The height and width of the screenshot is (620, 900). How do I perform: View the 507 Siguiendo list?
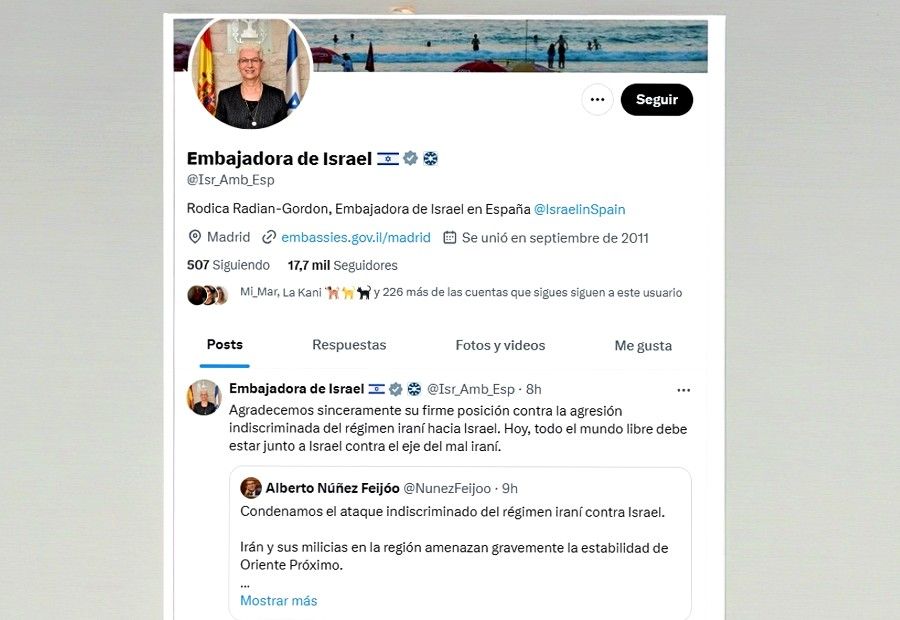click(228, 265)
